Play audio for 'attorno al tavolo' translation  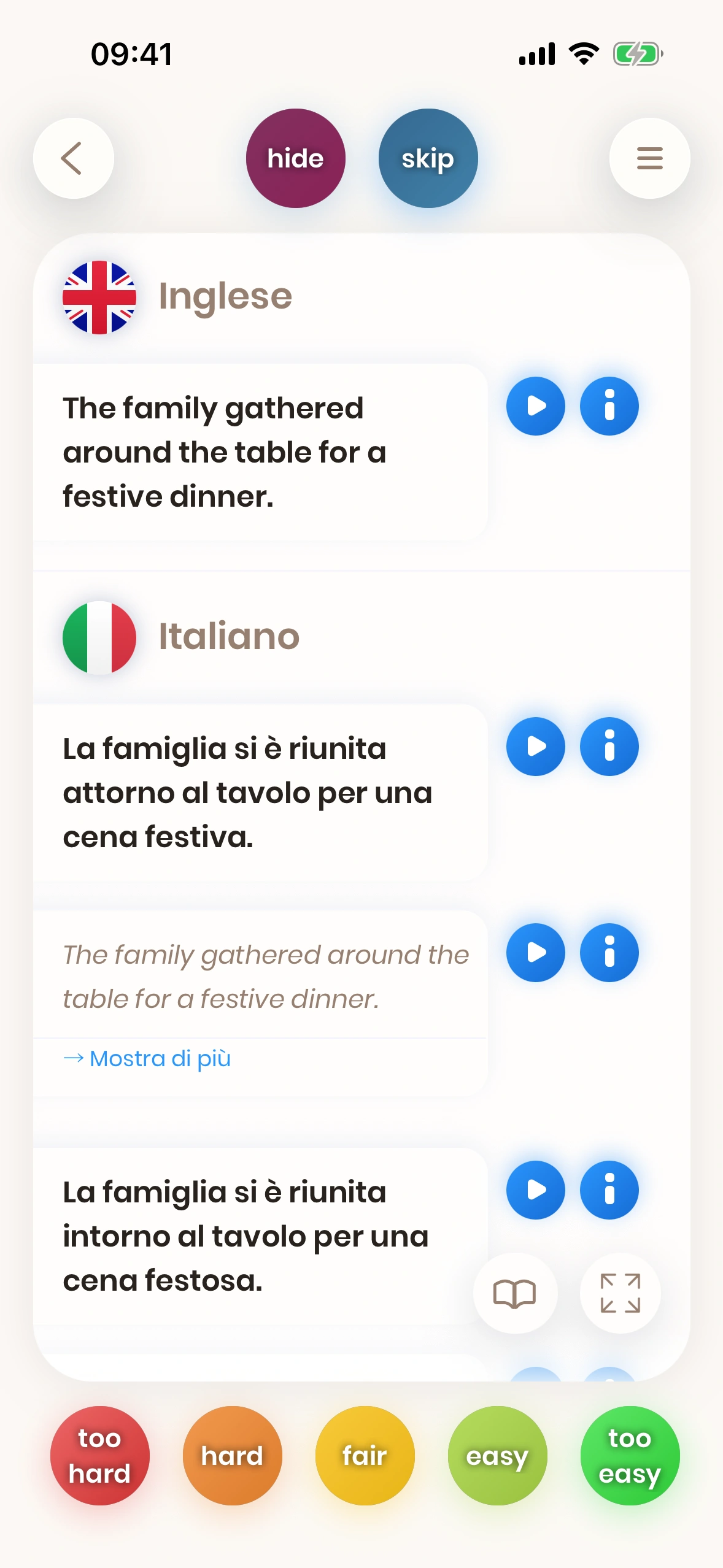(535, 747)
